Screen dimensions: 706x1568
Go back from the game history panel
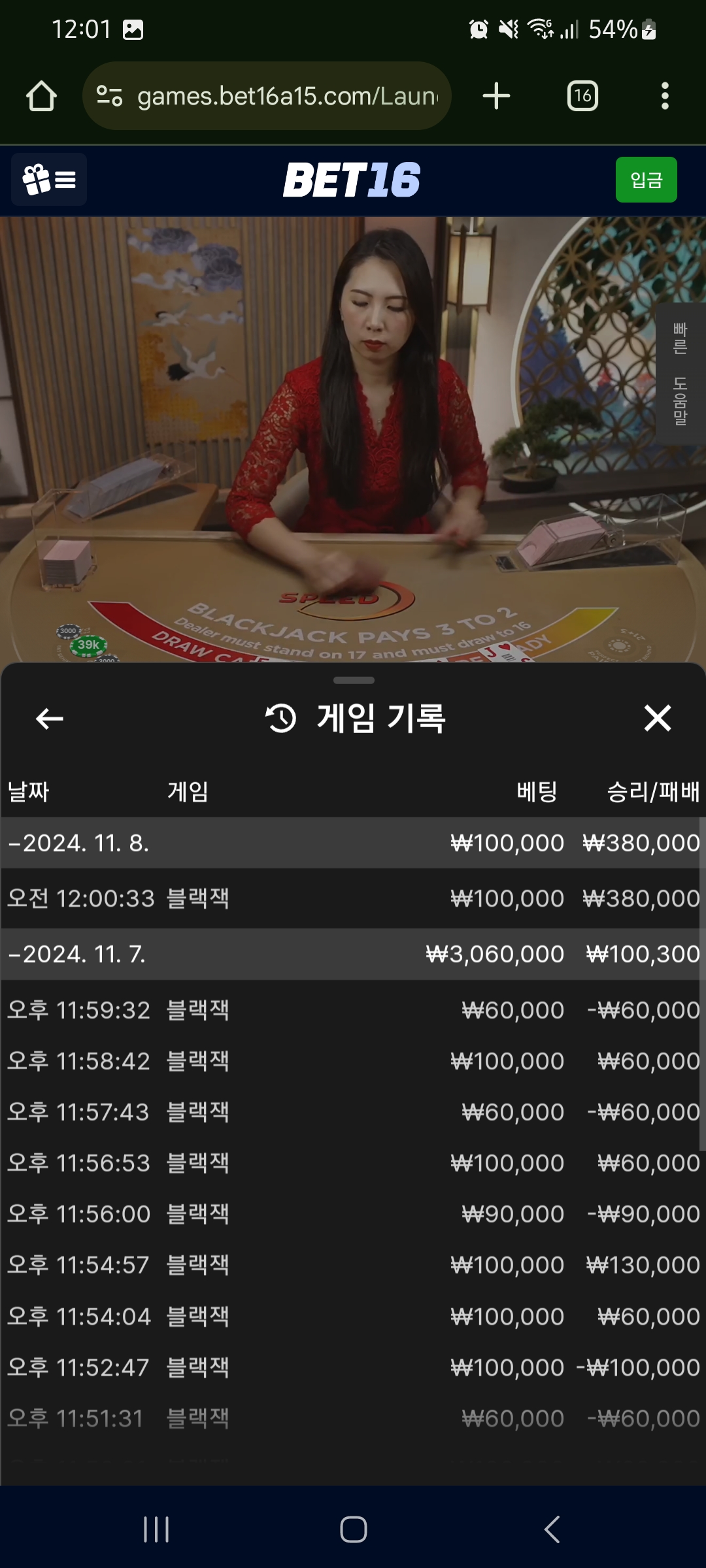[x=49, y=719]
